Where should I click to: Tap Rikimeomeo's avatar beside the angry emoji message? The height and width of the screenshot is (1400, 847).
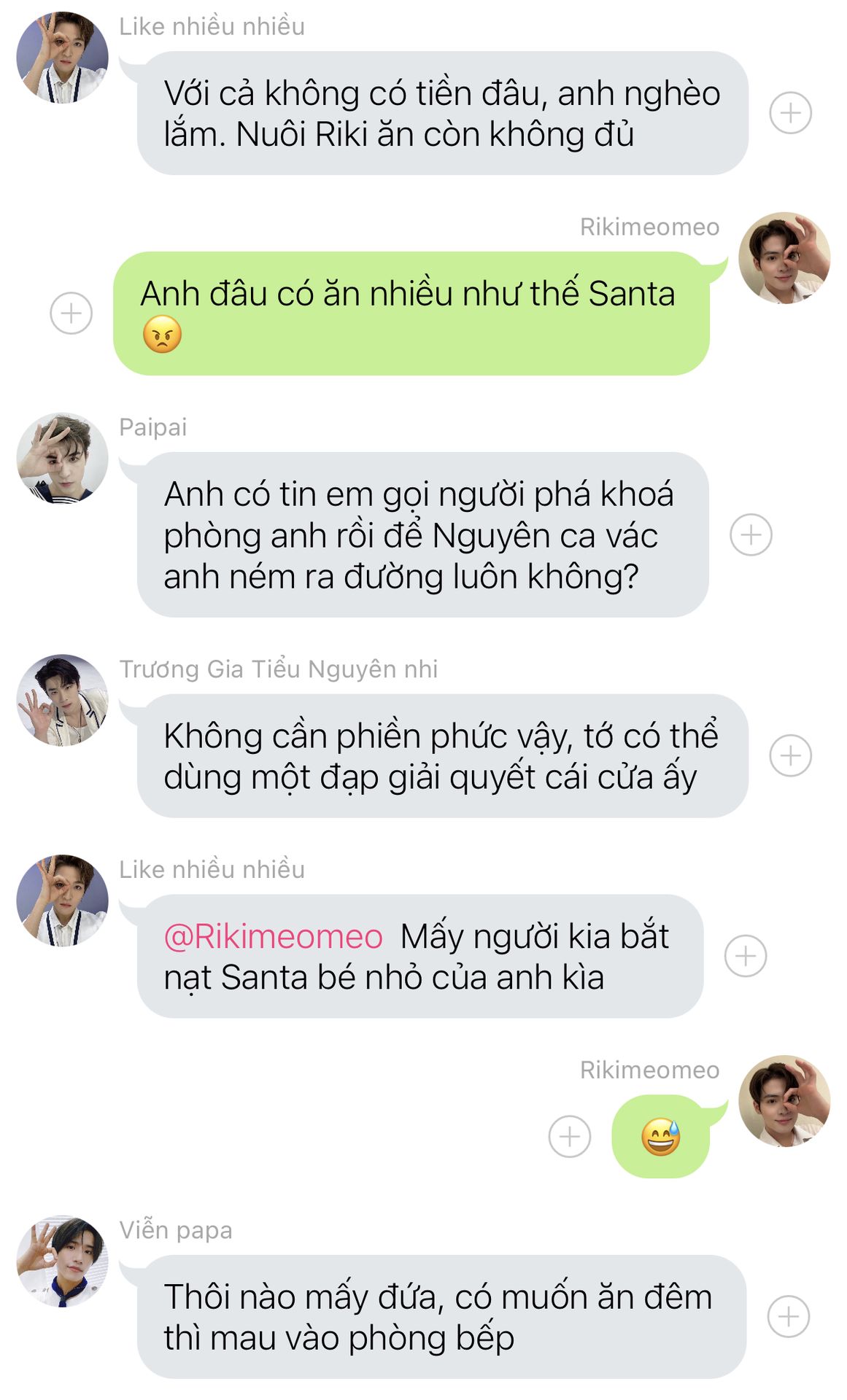click(x=784, y=258)
